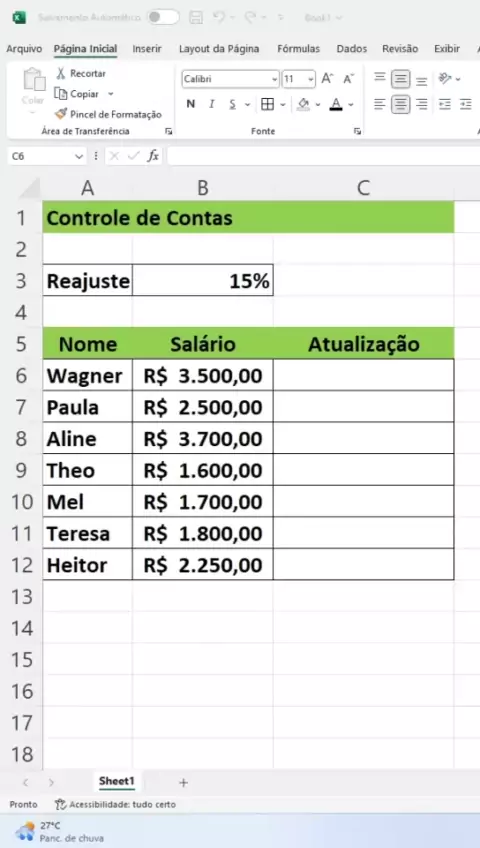The height and width of the screenshot is (848, 480).
Task: Apply bold with the N button
Action: [190, 104]
